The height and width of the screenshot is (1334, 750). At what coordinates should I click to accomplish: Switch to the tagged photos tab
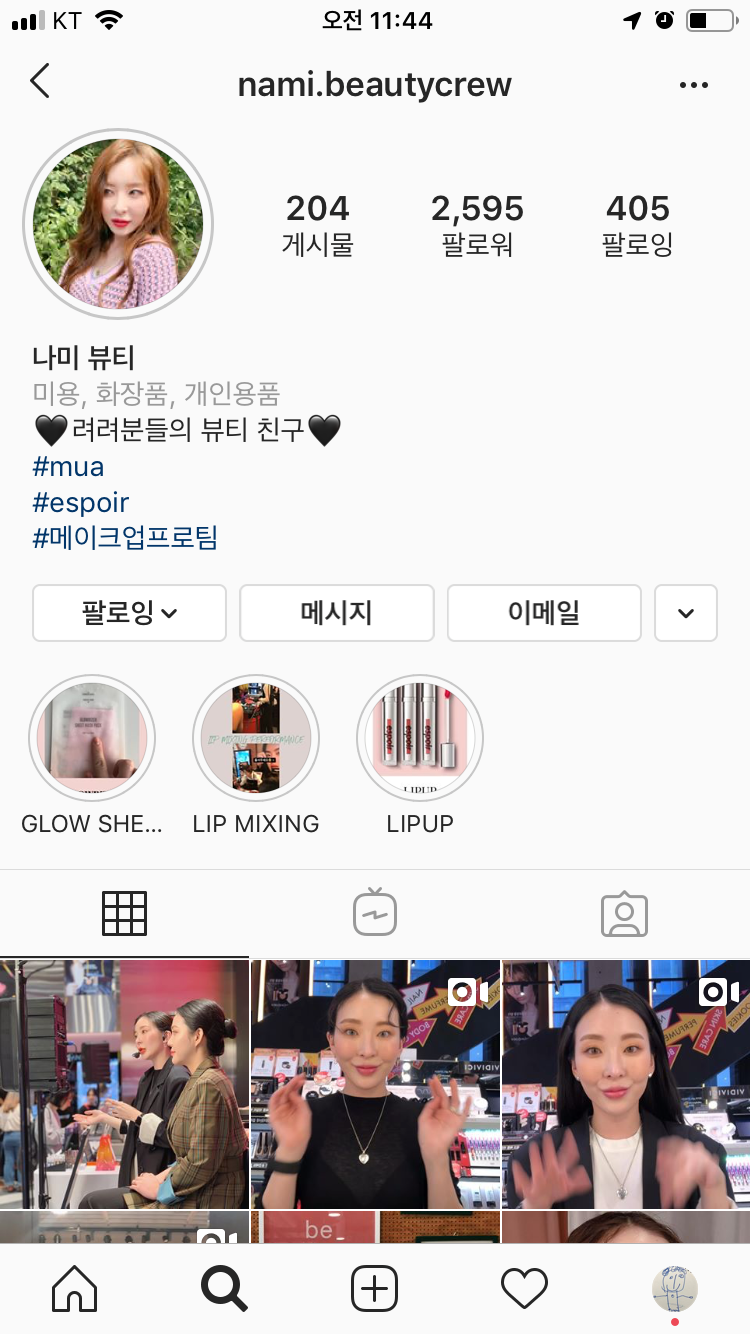click(625, 913)
